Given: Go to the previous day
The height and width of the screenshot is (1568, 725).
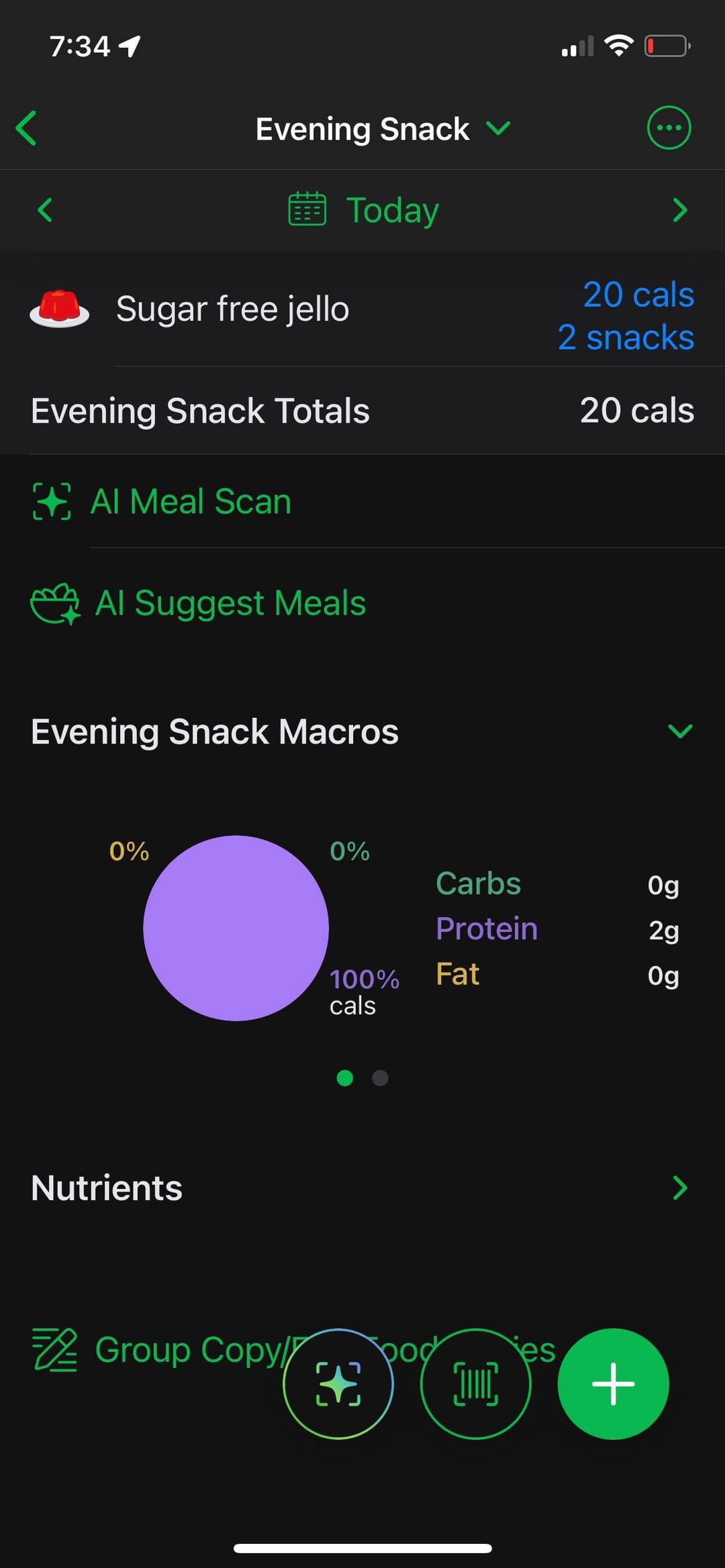Looking at the screenshot, I should click(x=45, y=210).
